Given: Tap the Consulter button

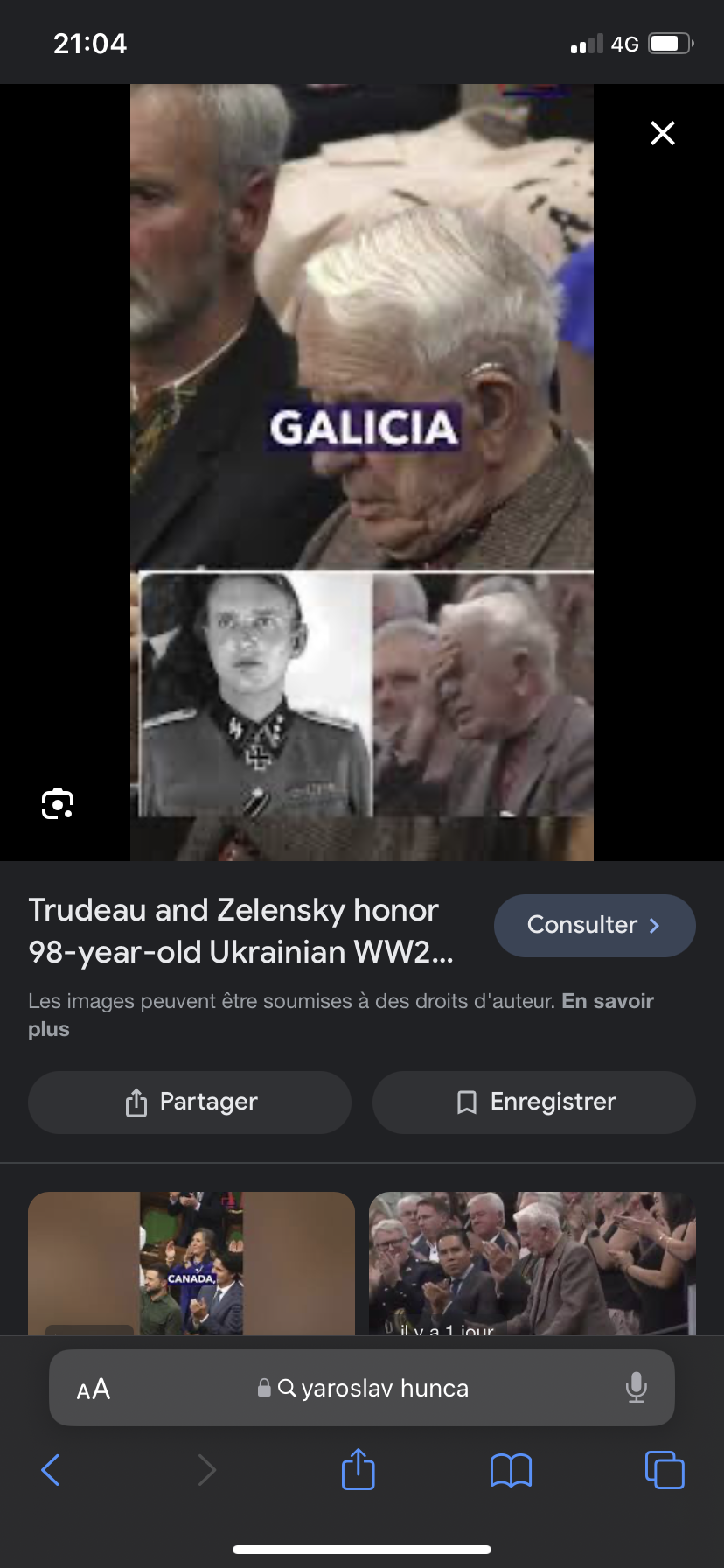Looking at the screenshot, I should coord(595,925).
